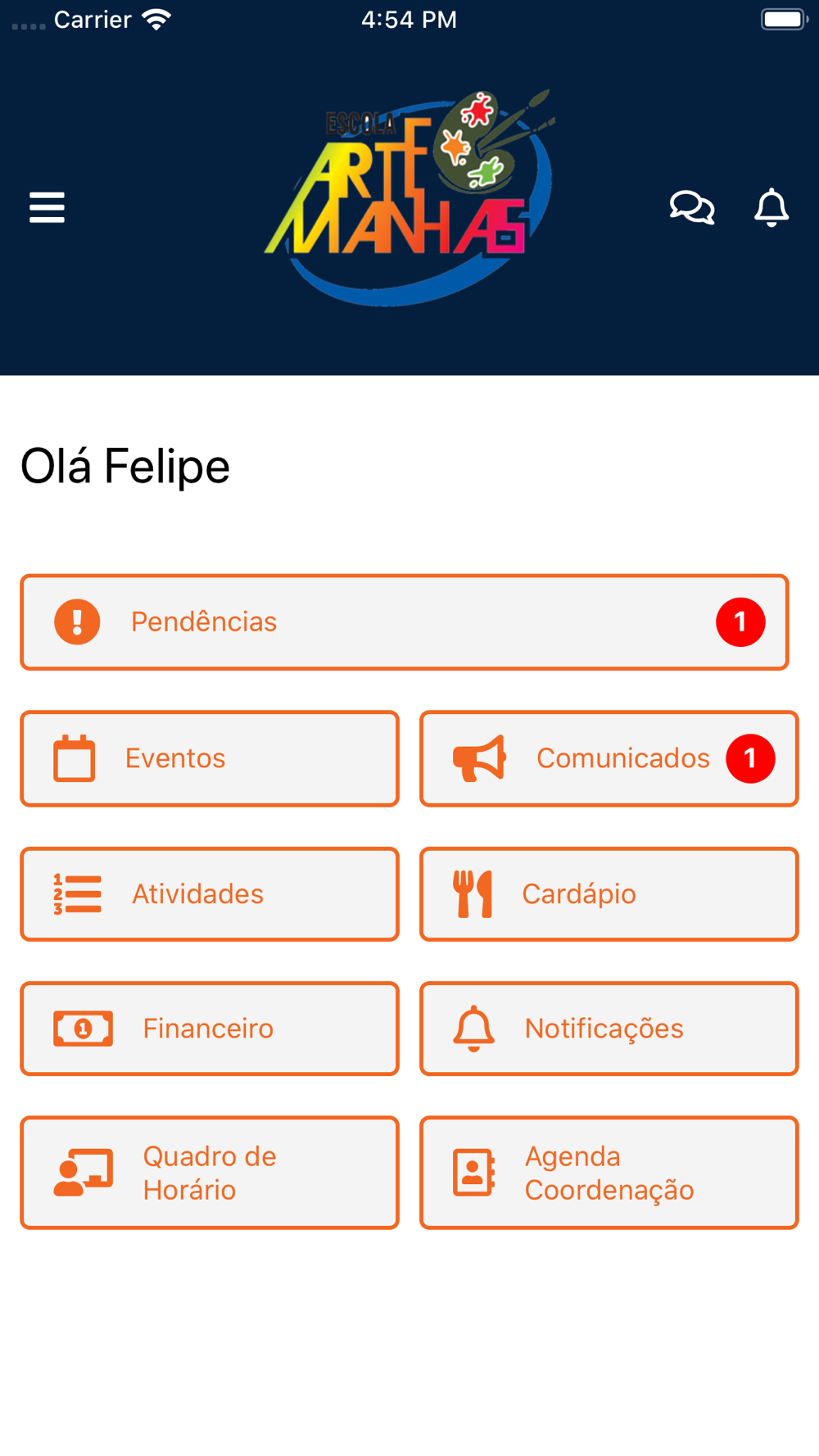Screen dimensions: 819x1456
Task: Check the Cardápio
Action: pos(609,893)
